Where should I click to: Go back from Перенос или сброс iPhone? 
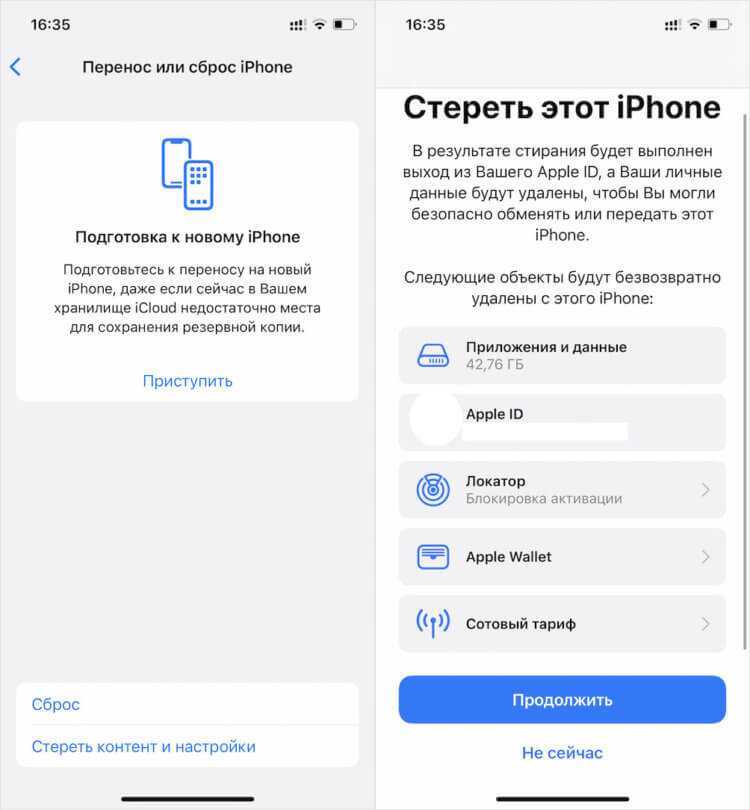tap(15, 67)
